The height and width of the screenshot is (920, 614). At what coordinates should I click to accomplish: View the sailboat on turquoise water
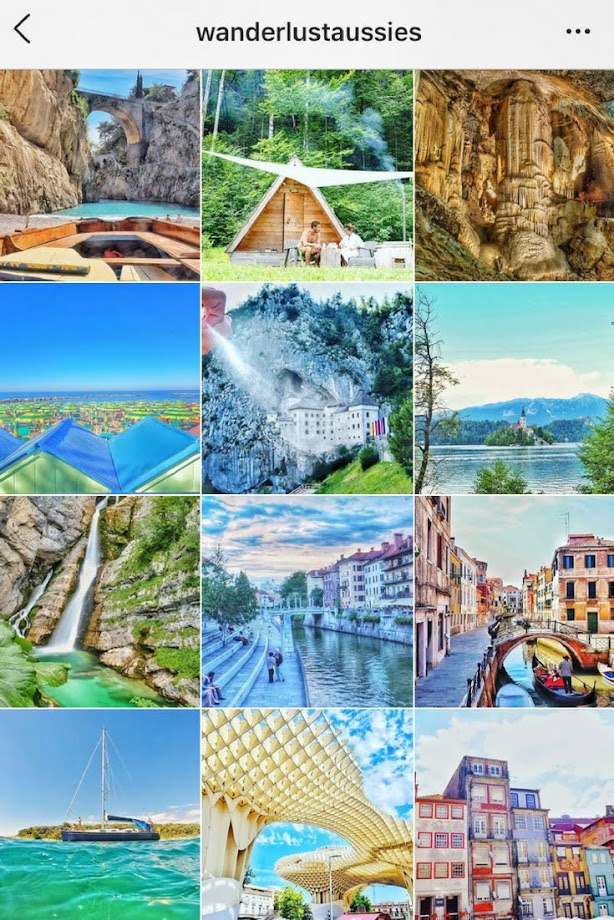coord(100,814)
